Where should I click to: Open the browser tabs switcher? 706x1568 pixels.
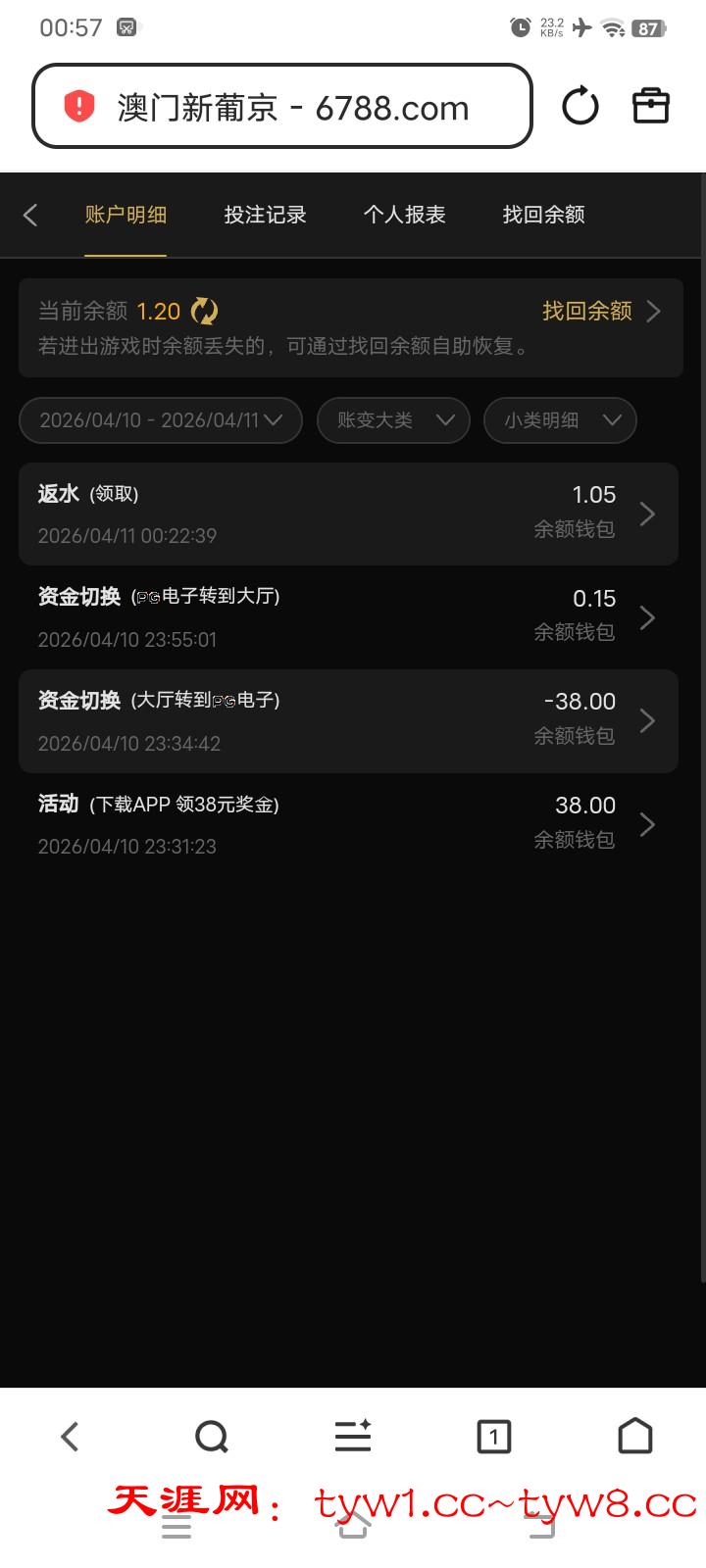tap(493, 1438)
